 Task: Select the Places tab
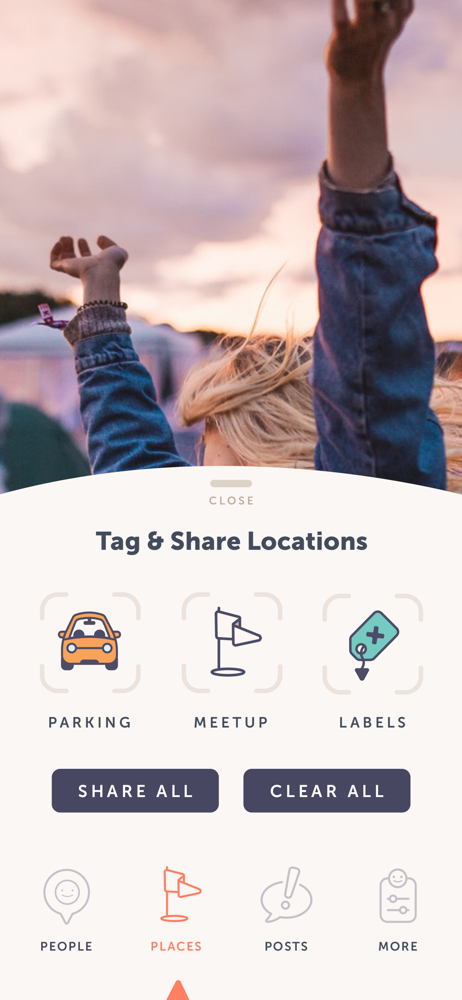176,910
